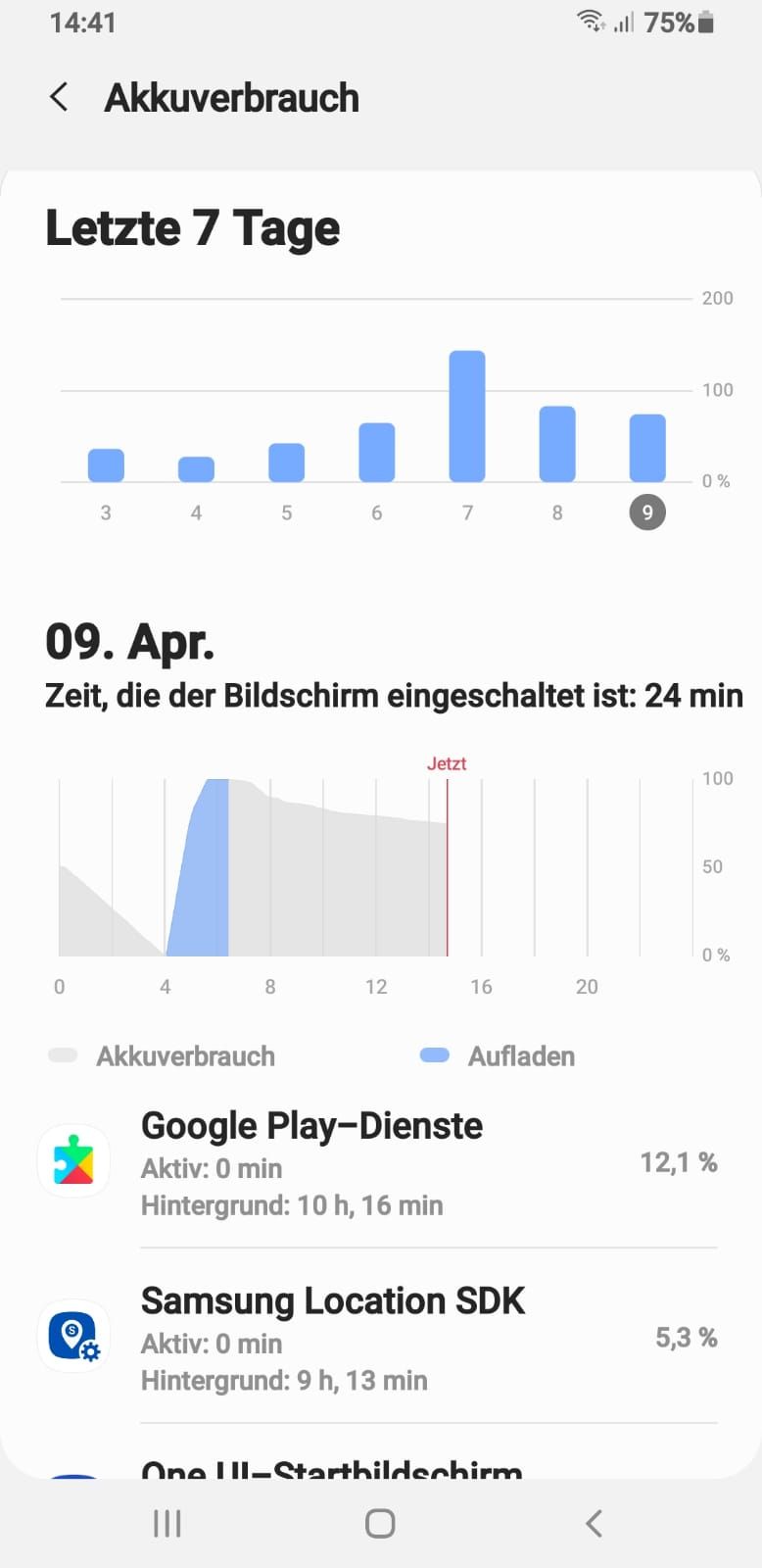
Task: Go back from Akkuverbrauch screen
Action: pos(60,98)
